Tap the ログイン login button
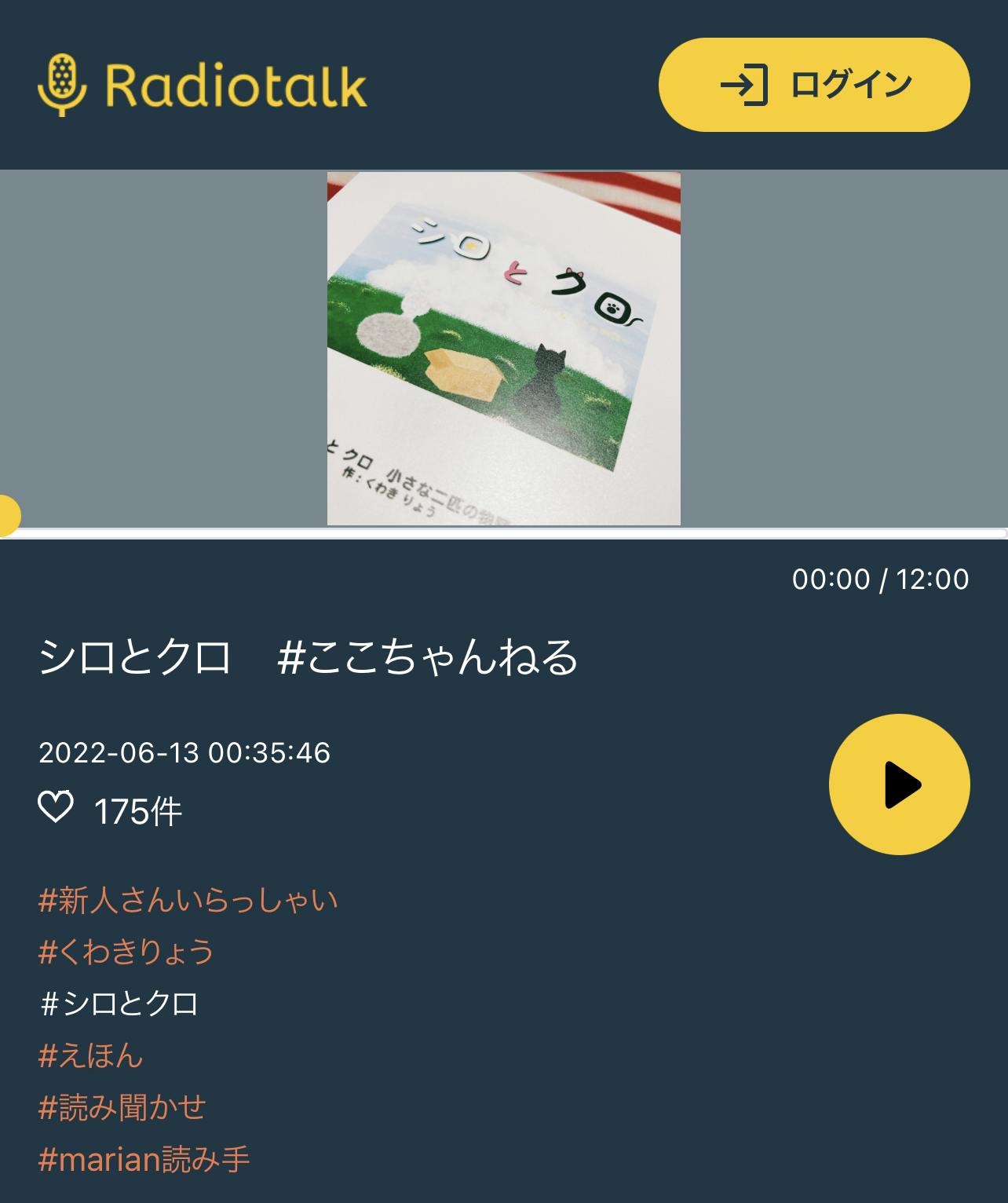Image resolution: width=1008 pixels, height=1203 pixels. click(x=814, y=85)
